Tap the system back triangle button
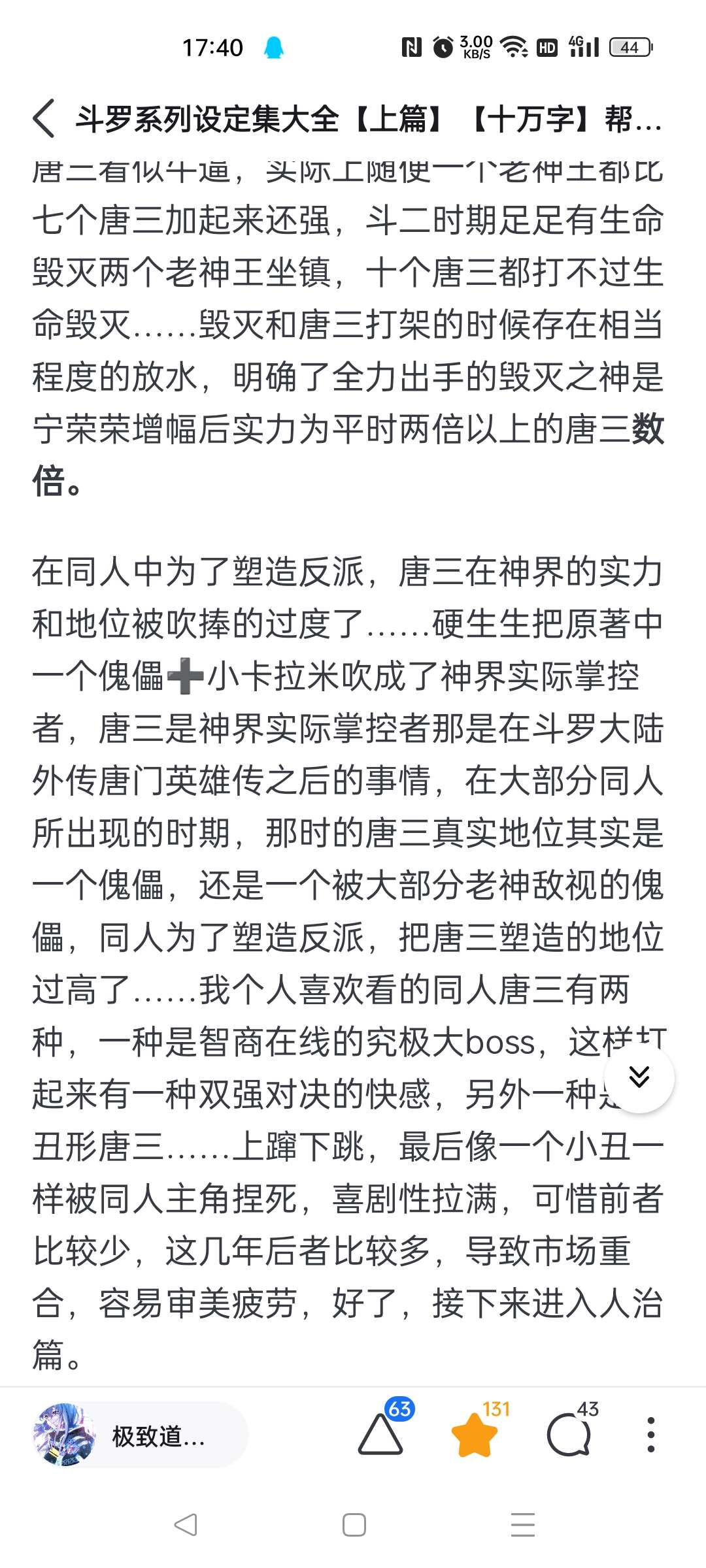706x1568 pixels. point(185,1524)
